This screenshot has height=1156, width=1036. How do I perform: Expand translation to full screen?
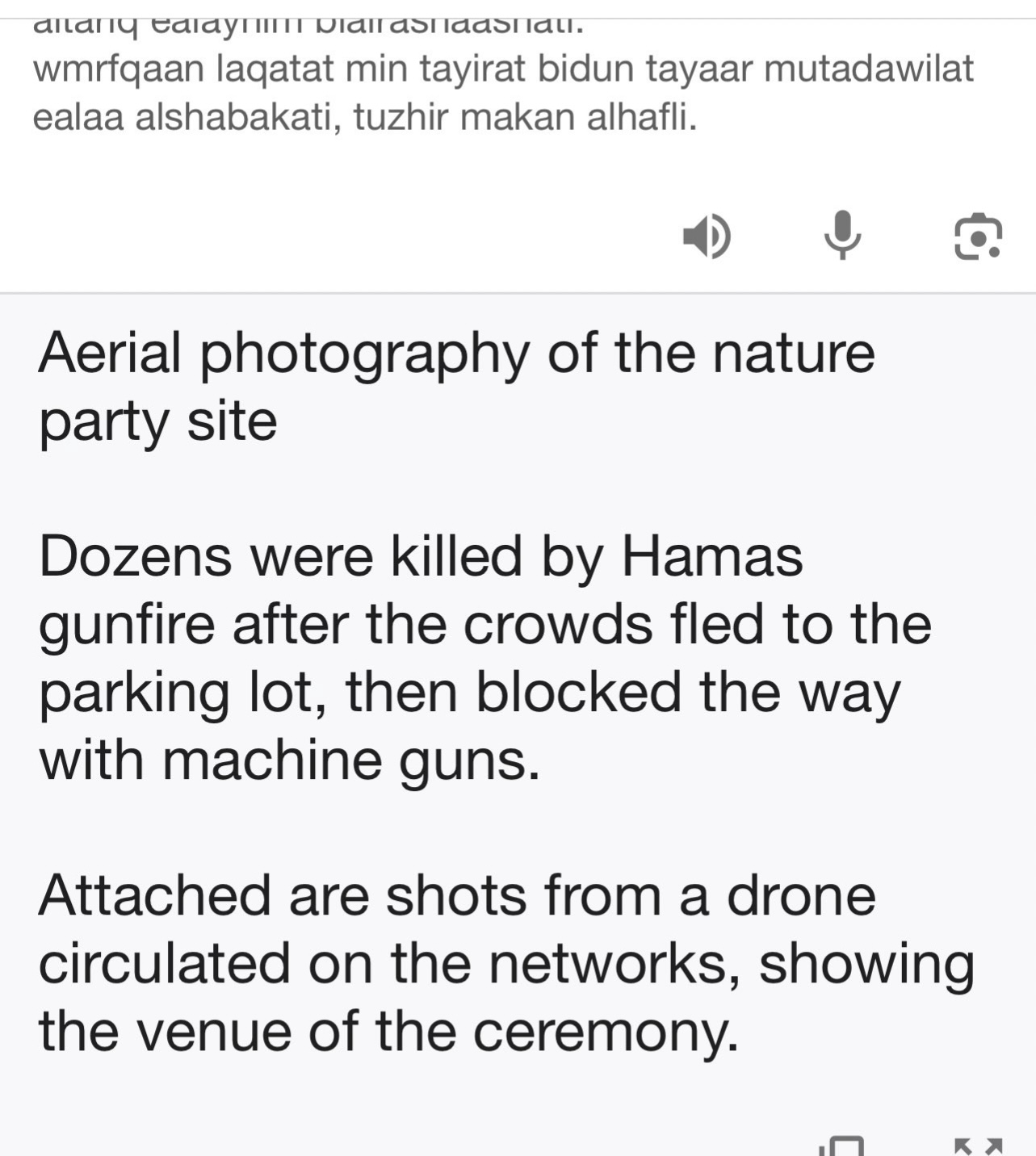[978, 1146]
